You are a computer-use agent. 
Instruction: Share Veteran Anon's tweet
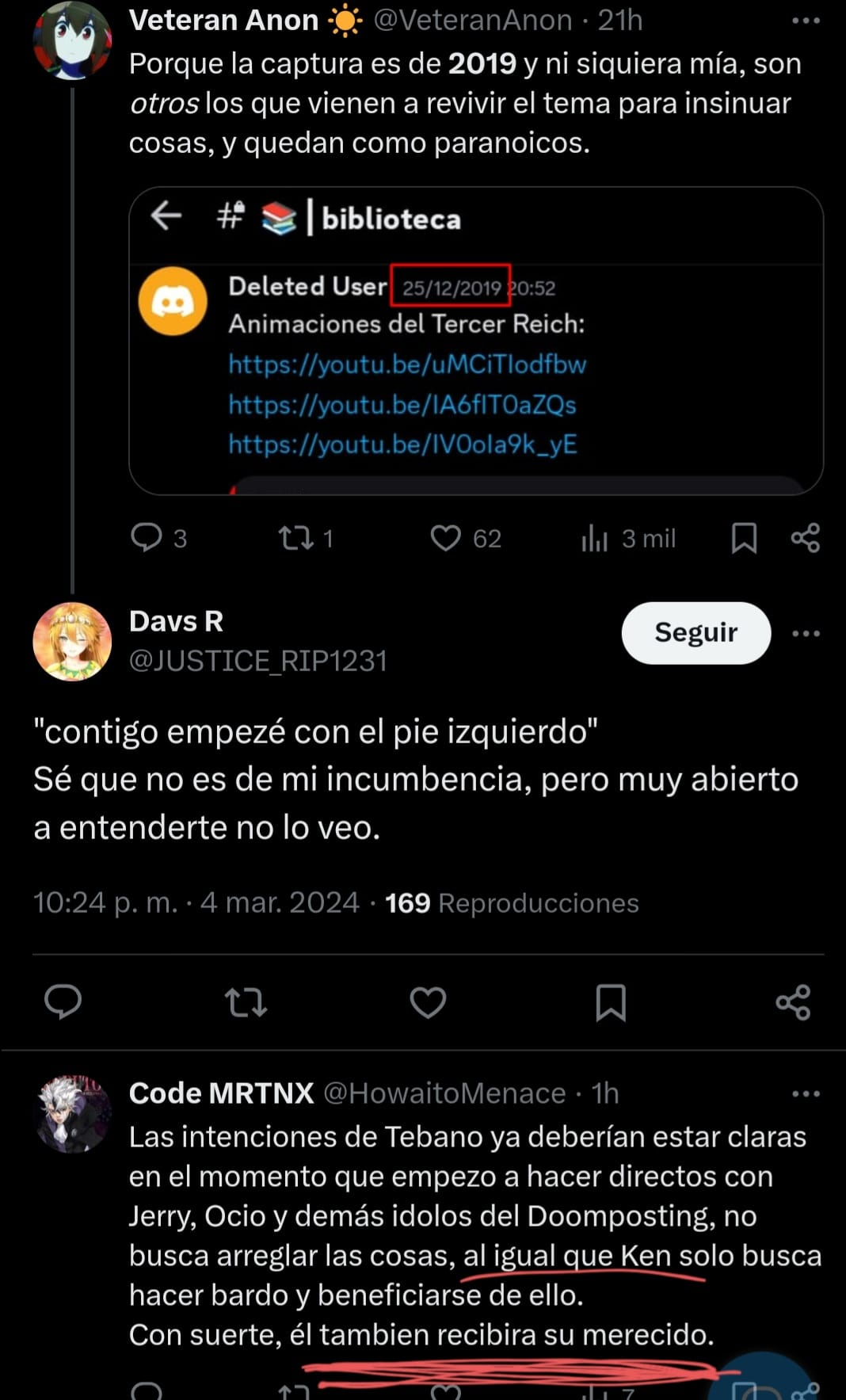[806, 538]
